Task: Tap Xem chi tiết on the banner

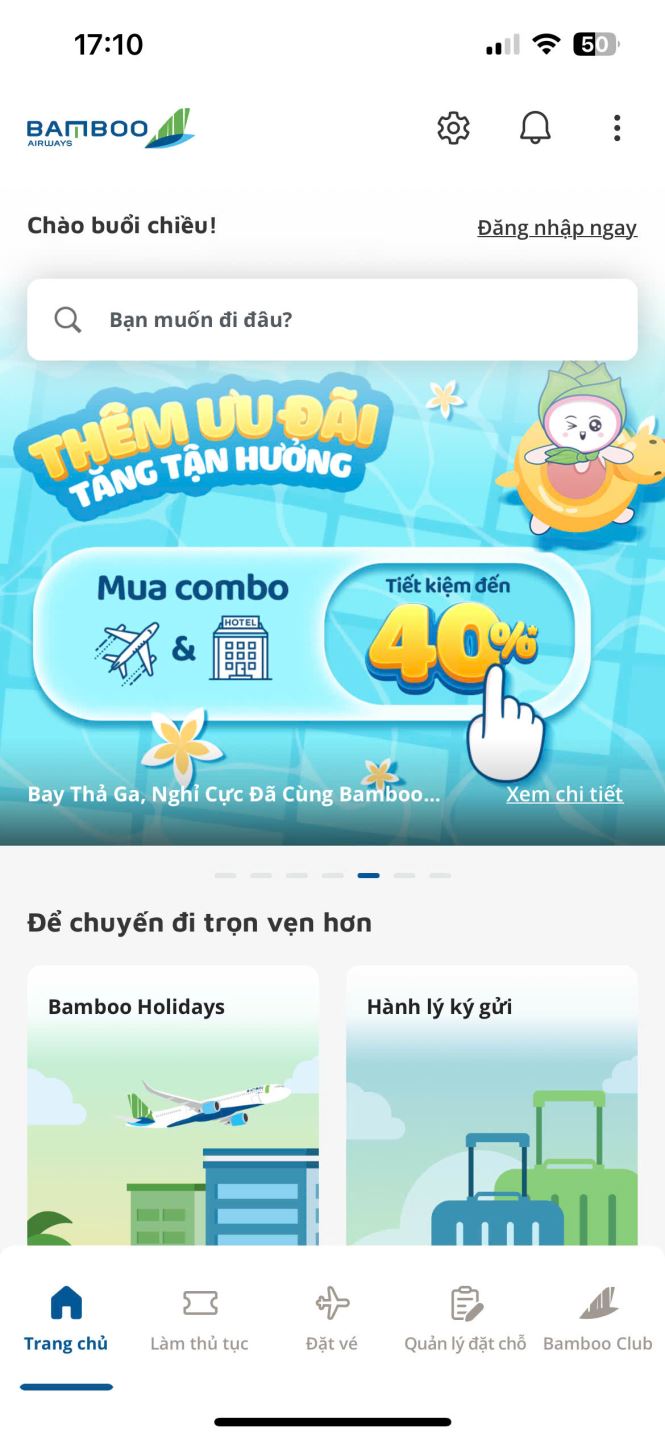Action: (x=564, y=794)
